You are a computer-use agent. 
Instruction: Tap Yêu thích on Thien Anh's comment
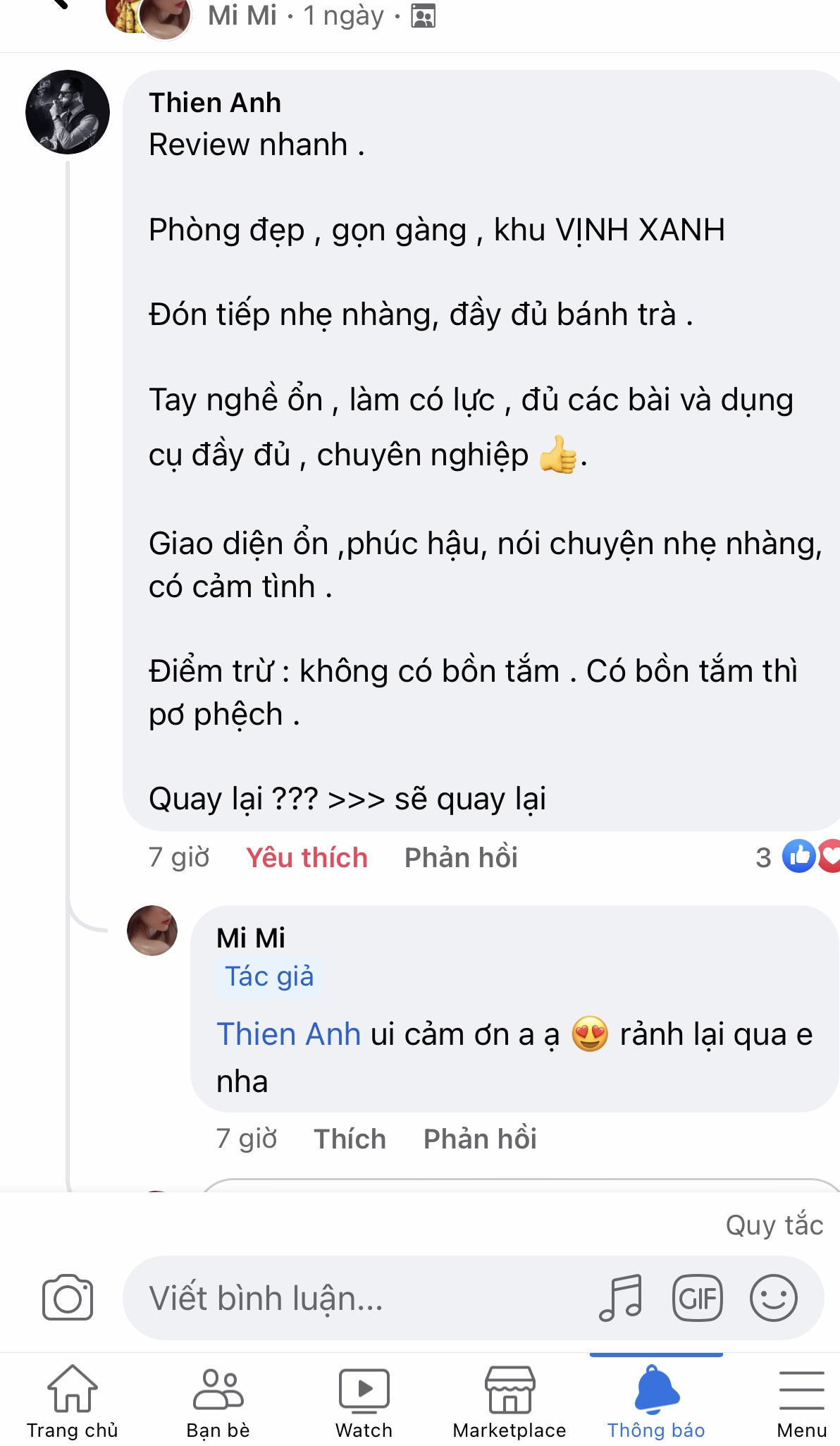307,857
